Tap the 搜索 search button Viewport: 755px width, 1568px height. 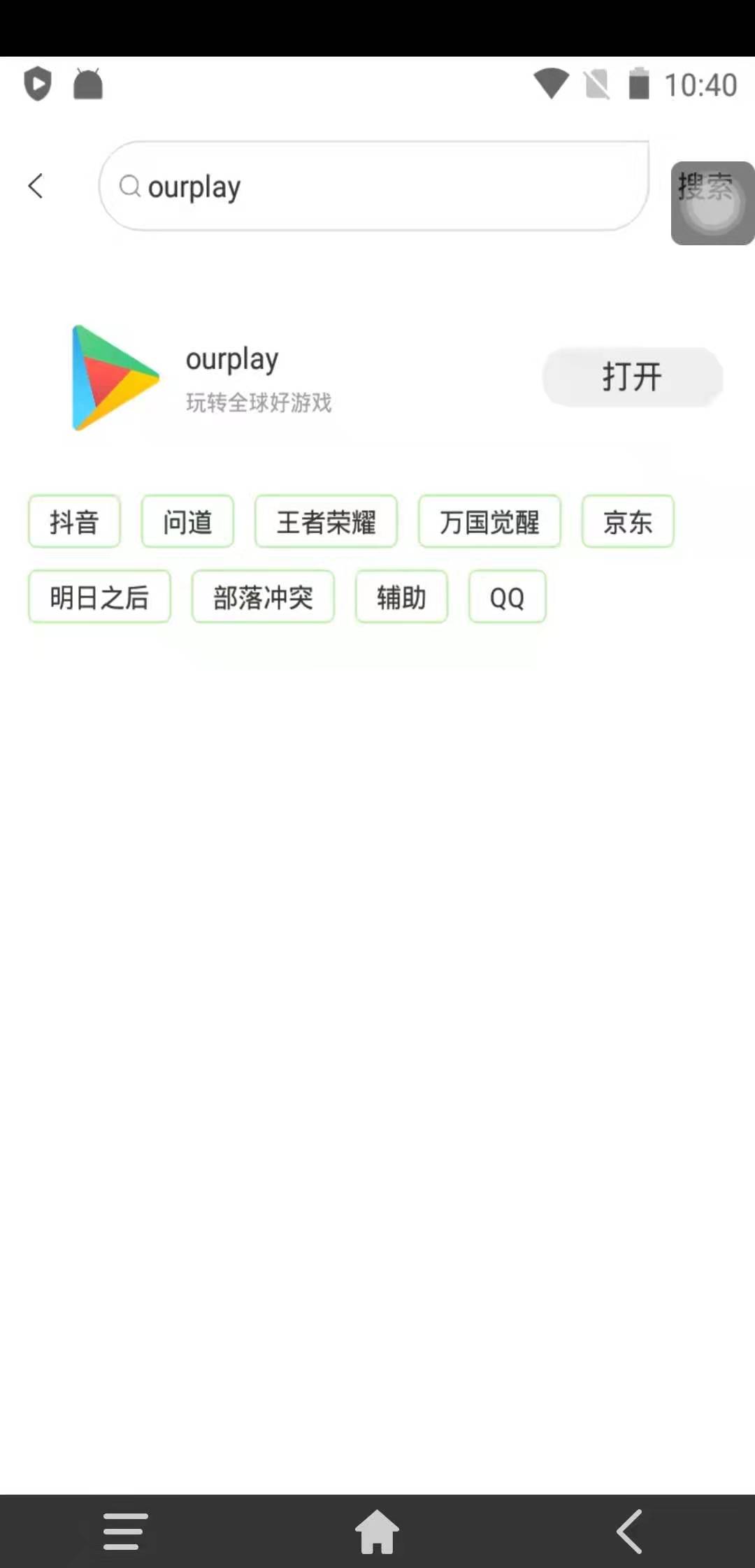(711, 203)
